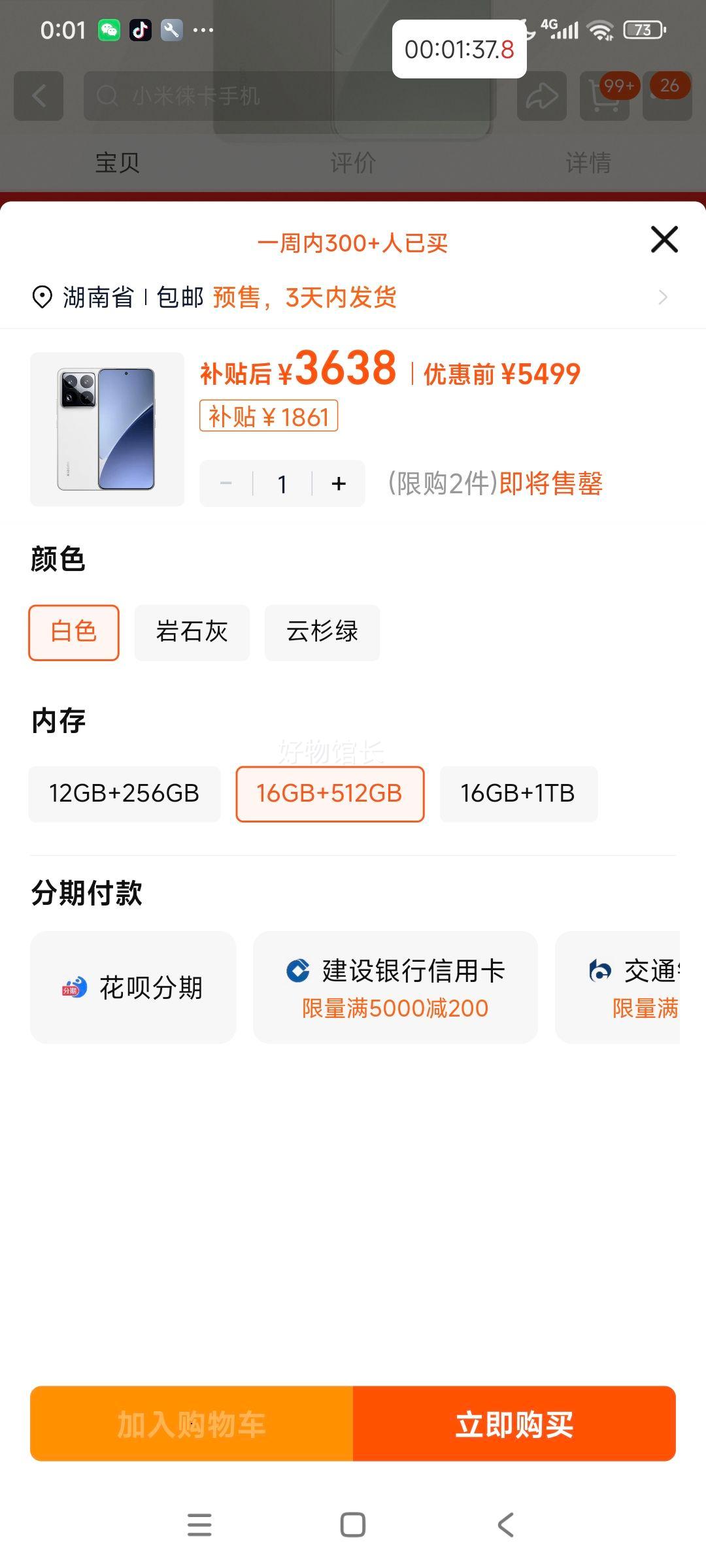The height and width of the screenshot is (1568, 706).
Task: Open the search bar magnifier icon
Action: coord(107,97)
